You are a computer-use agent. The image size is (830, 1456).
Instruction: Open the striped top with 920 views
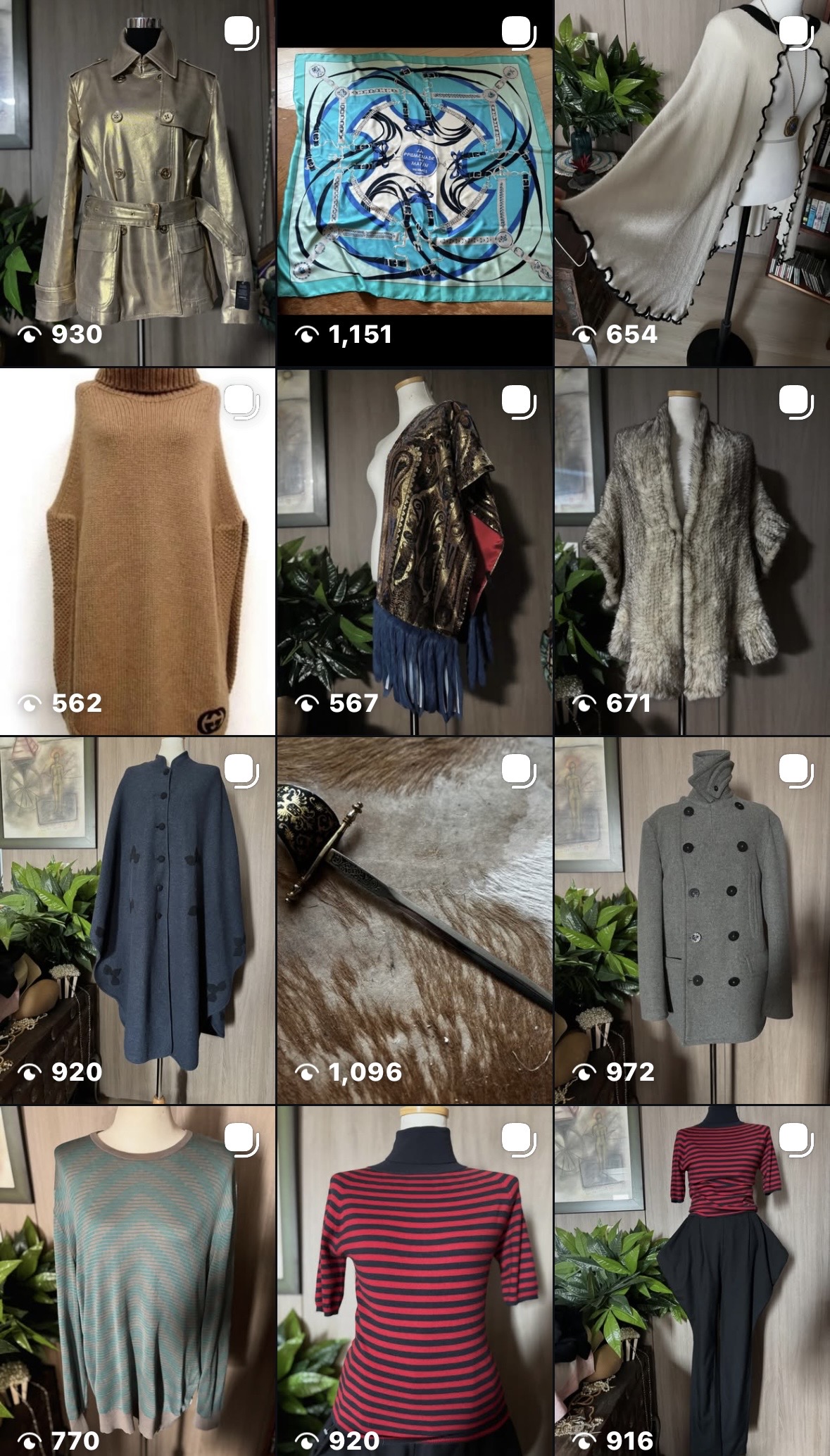[x=414, y=1281]
